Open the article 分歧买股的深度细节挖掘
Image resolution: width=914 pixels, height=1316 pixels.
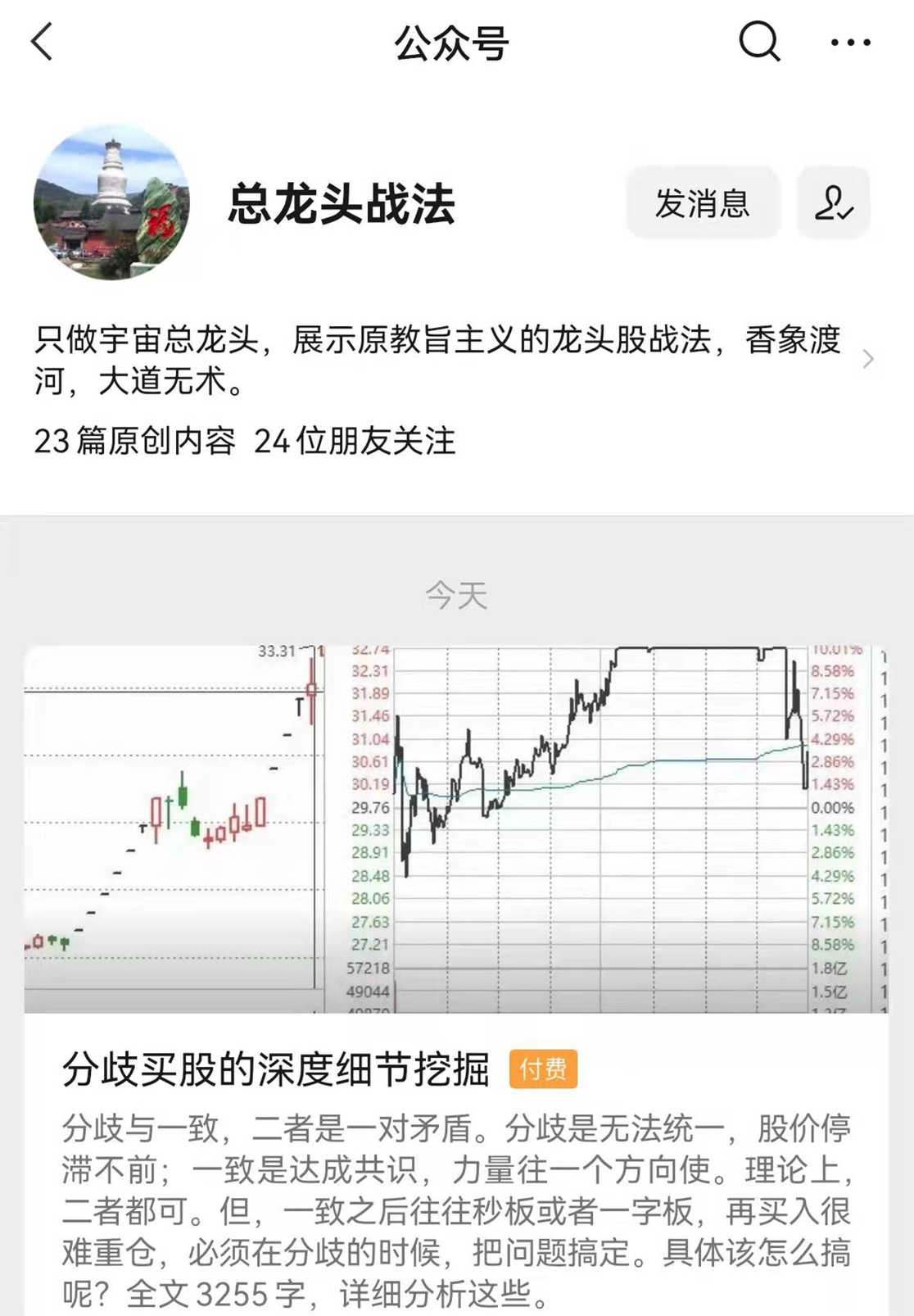(x=278, y=1068)
